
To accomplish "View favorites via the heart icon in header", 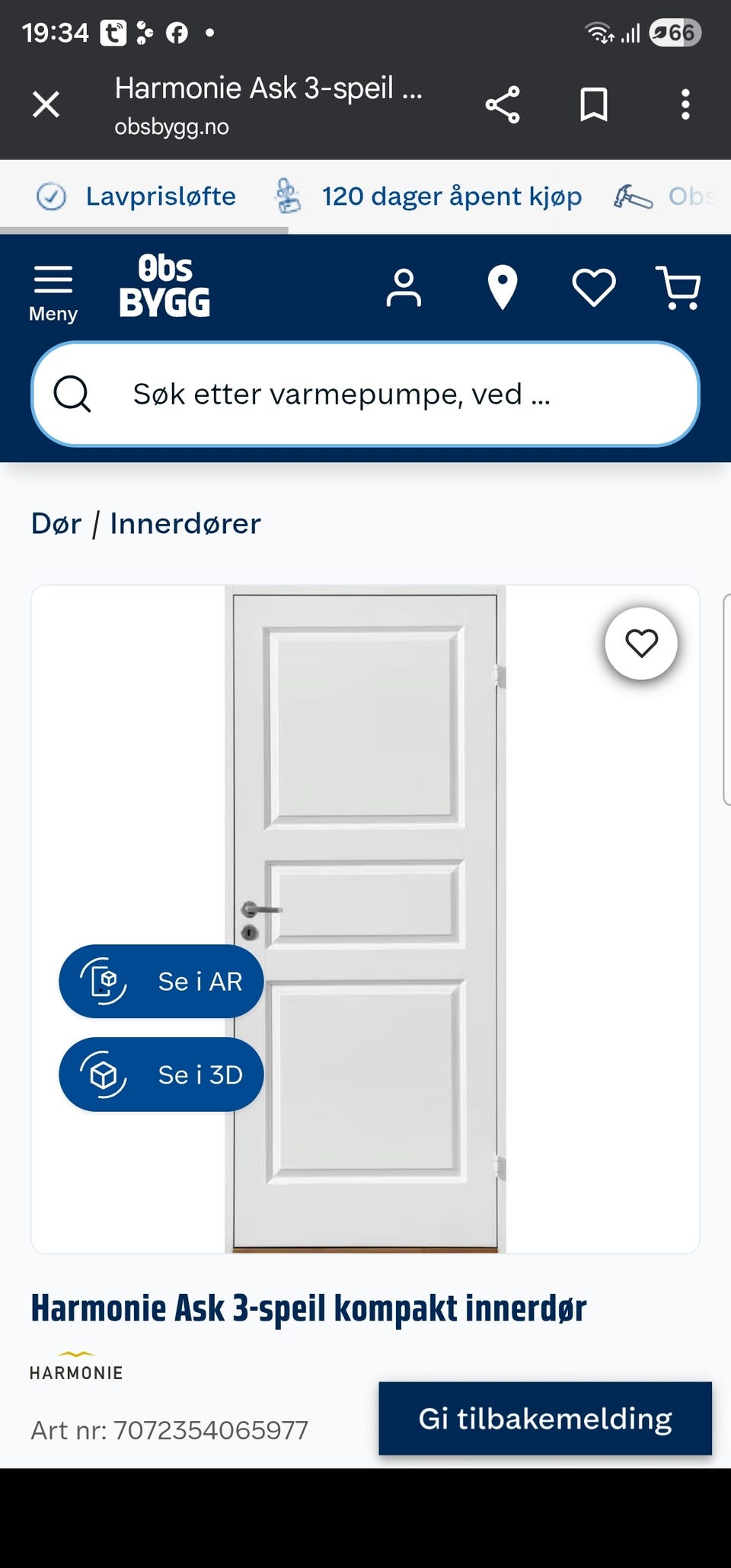I will 593,288.
